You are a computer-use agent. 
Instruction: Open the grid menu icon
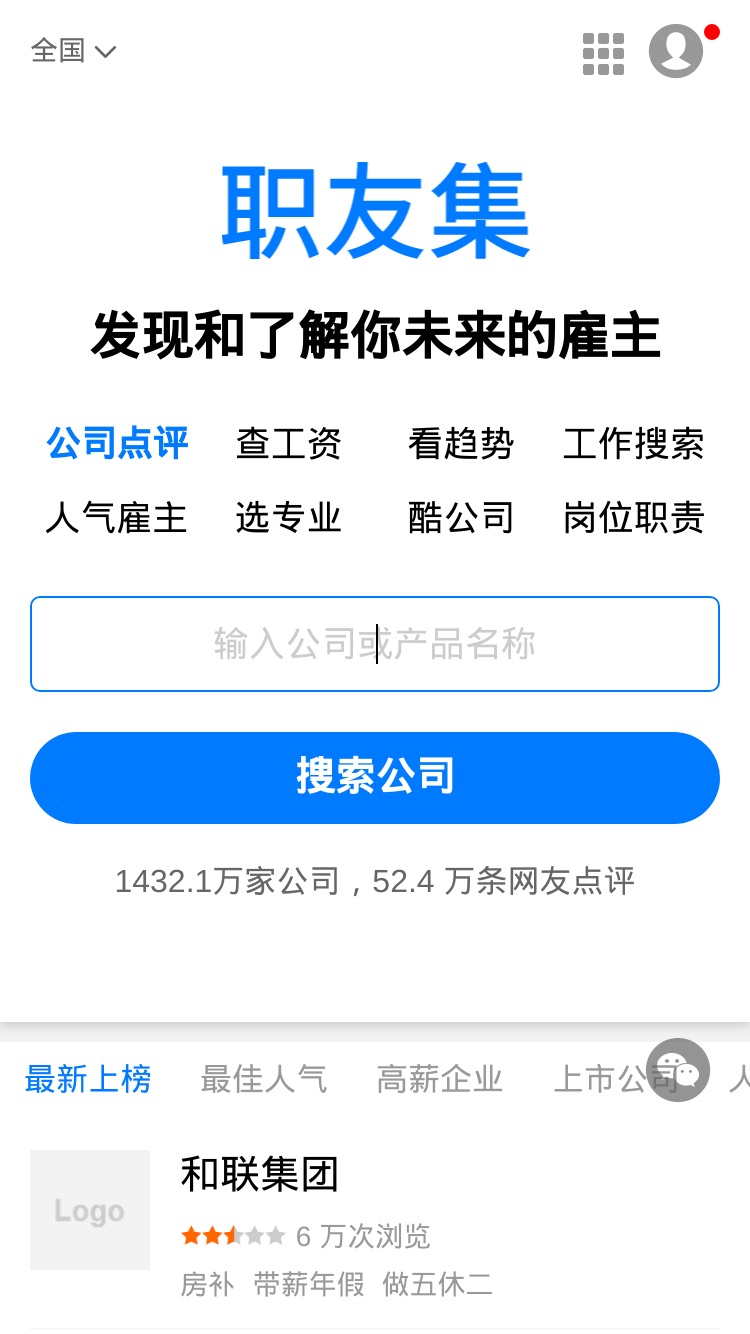click(603, 54)
